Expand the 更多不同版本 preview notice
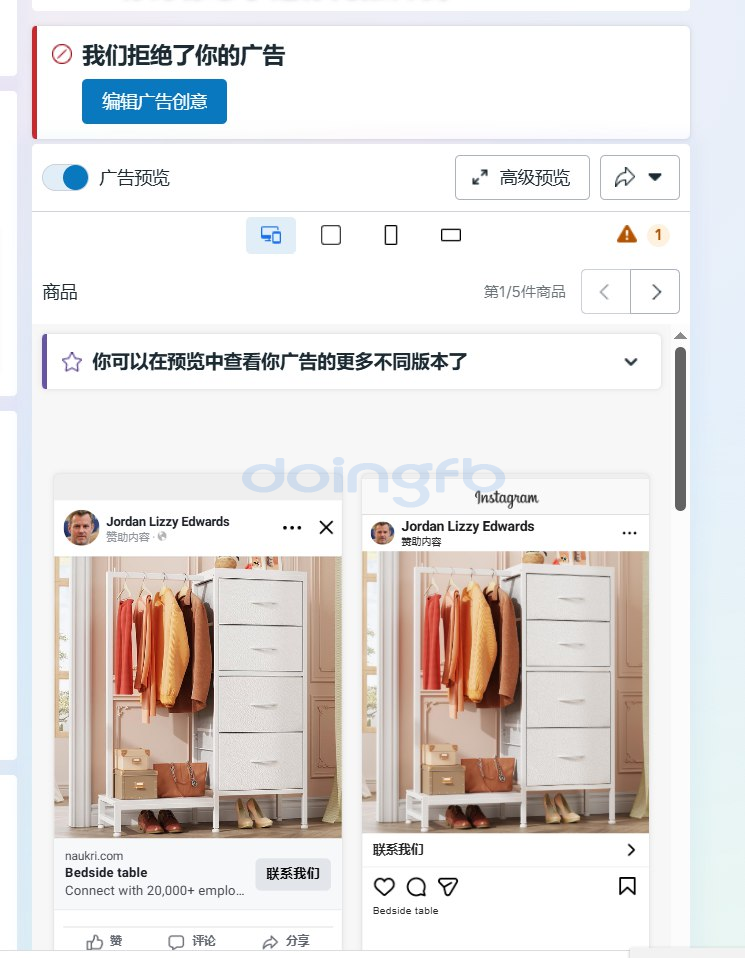Screen dimensions: 745x958 point(630,362)
